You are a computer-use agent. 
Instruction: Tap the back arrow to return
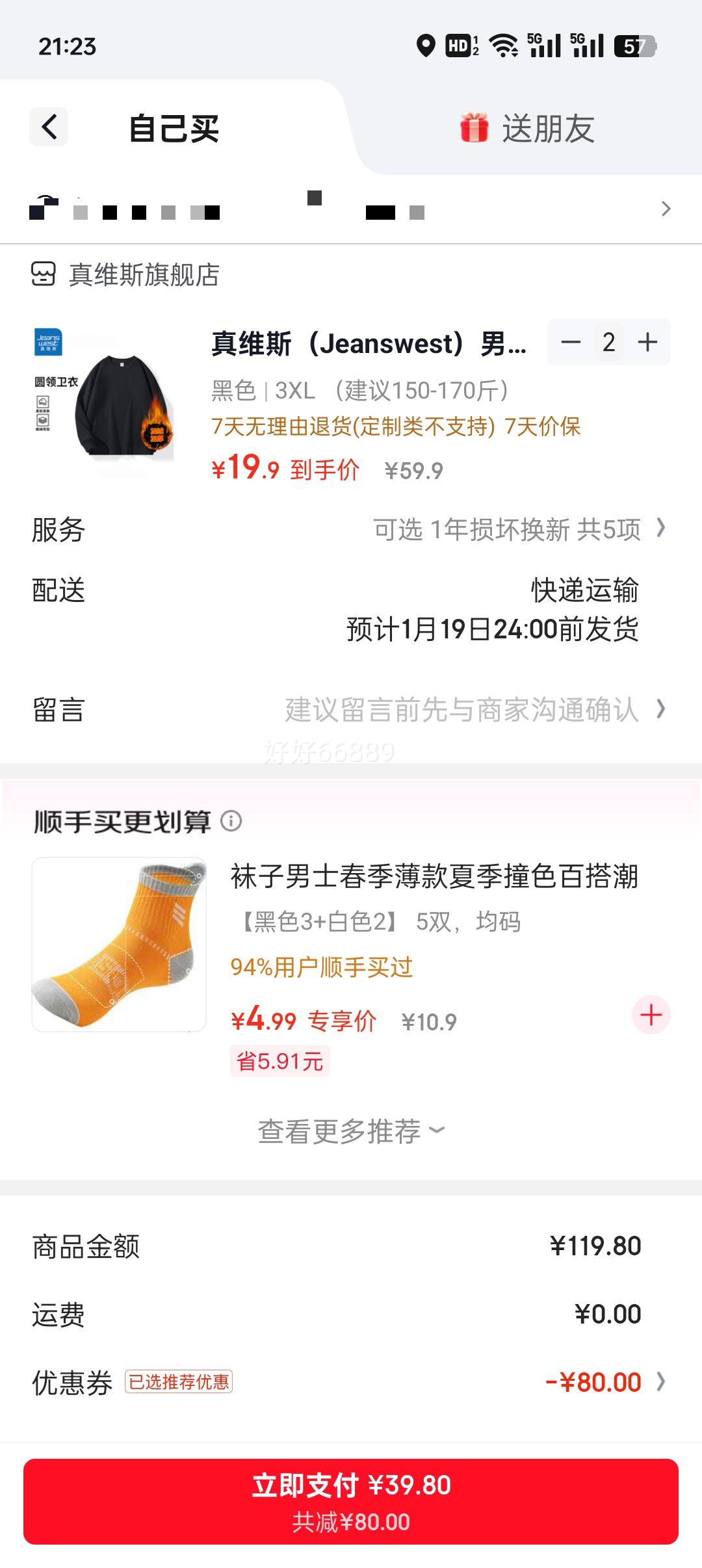coord(49,126)
